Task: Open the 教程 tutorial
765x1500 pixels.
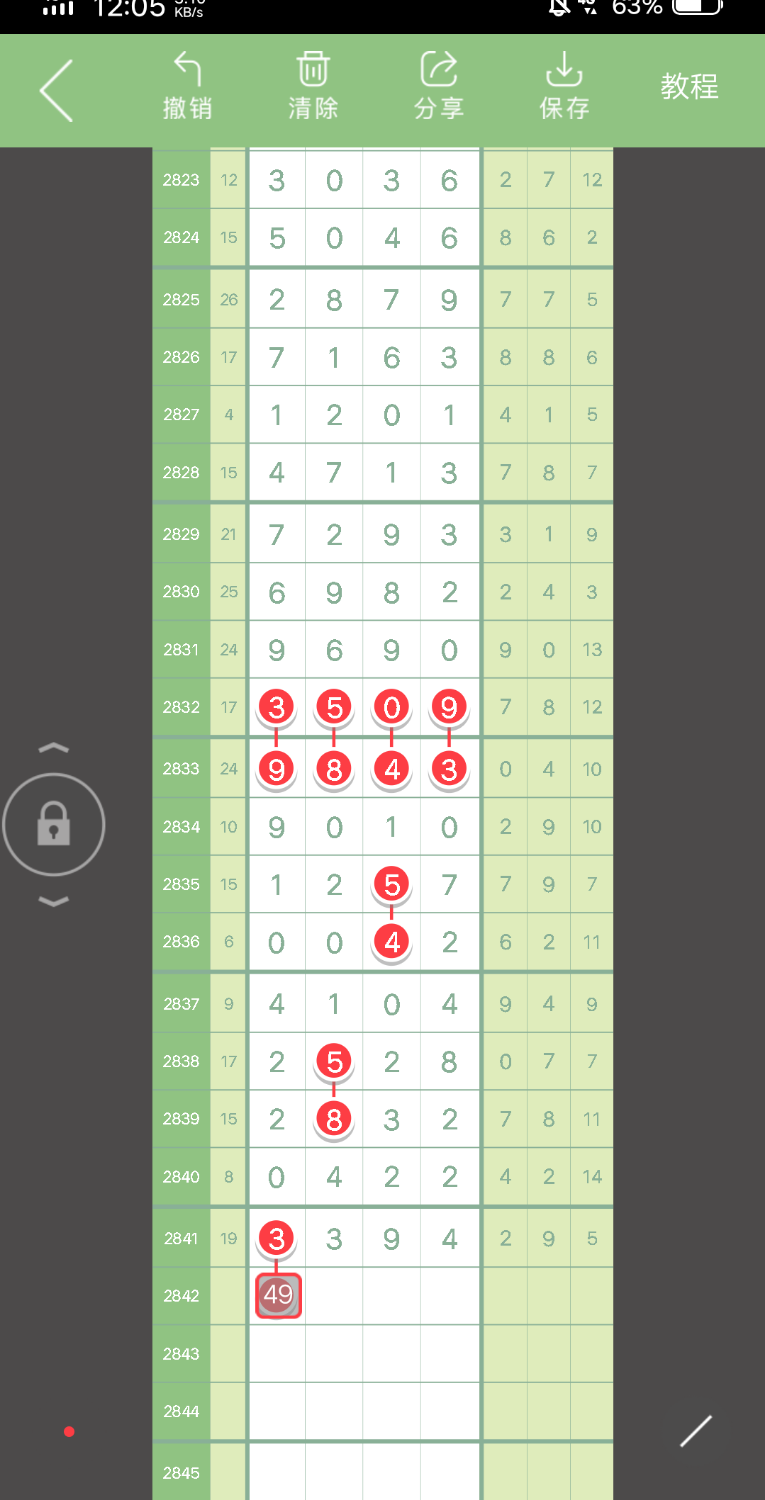Action: pos(690,87)
